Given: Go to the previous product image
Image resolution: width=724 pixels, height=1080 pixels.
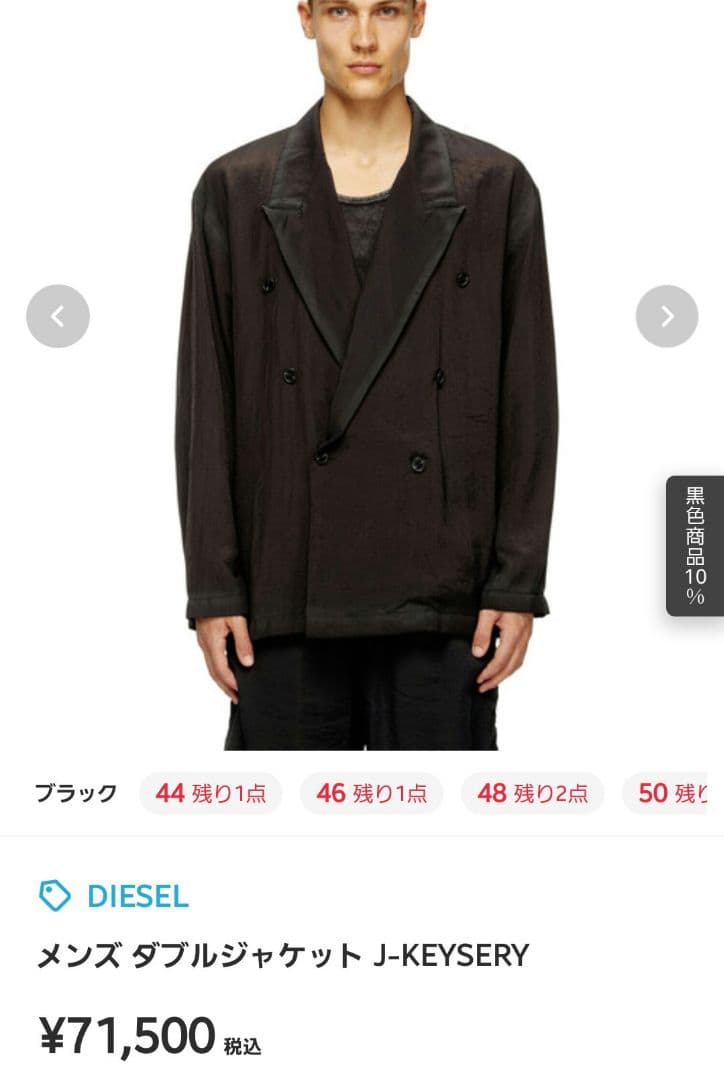Looking at the screenshot, I should coord(58,316).
